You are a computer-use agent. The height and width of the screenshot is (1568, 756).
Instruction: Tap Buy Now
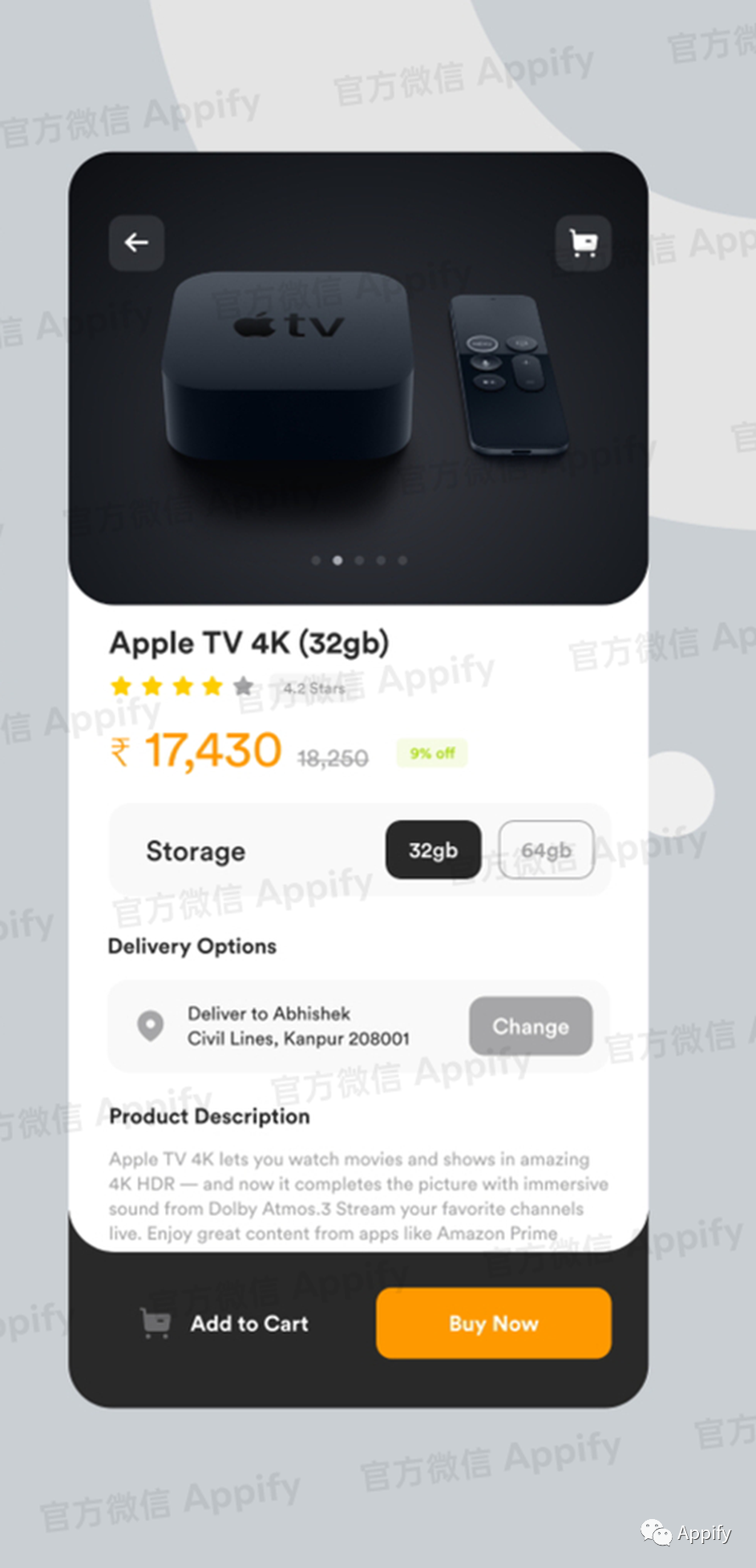[493, 1323]
